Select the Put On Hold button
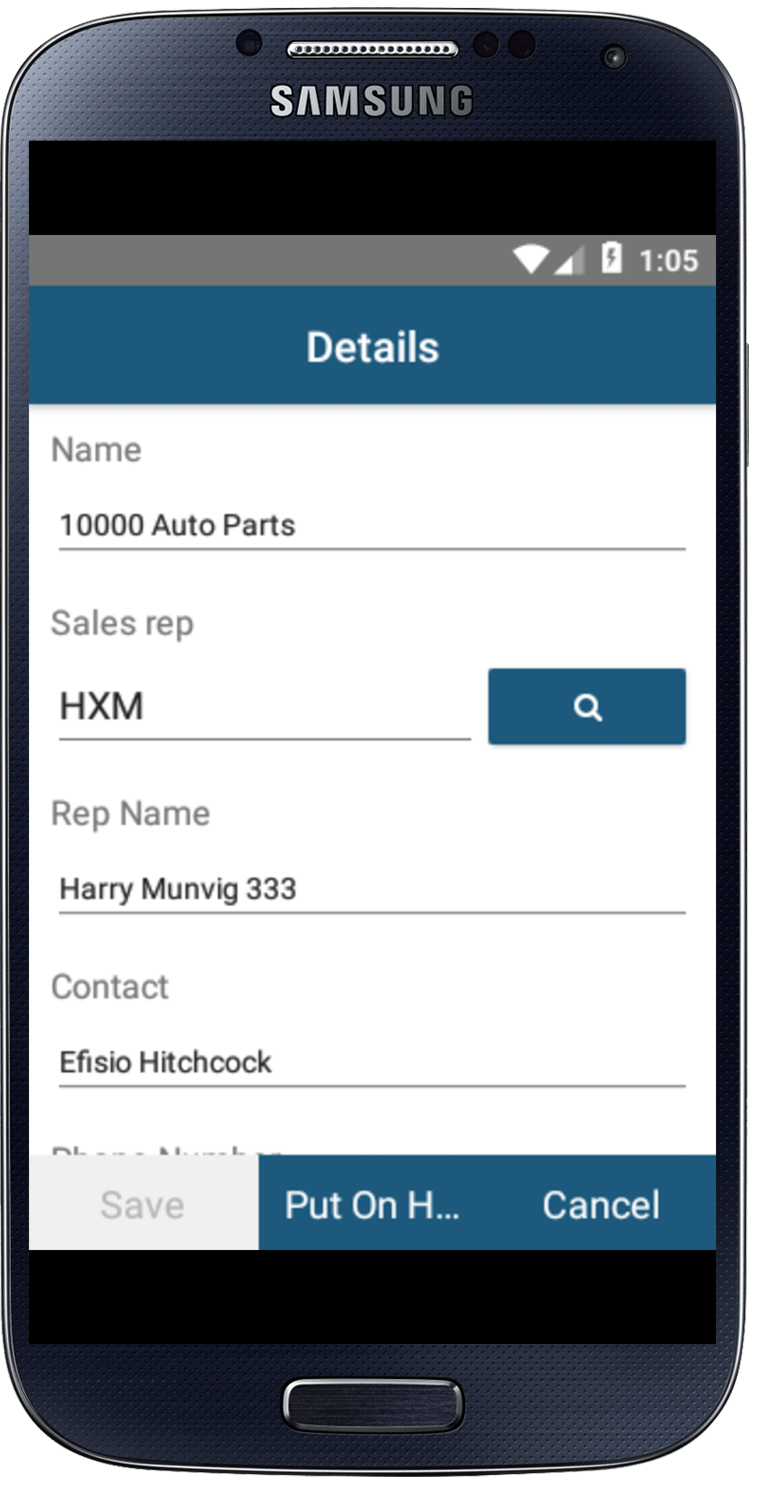The width and height of the screenshot is (768, 1492). [x=373, y=1204]
